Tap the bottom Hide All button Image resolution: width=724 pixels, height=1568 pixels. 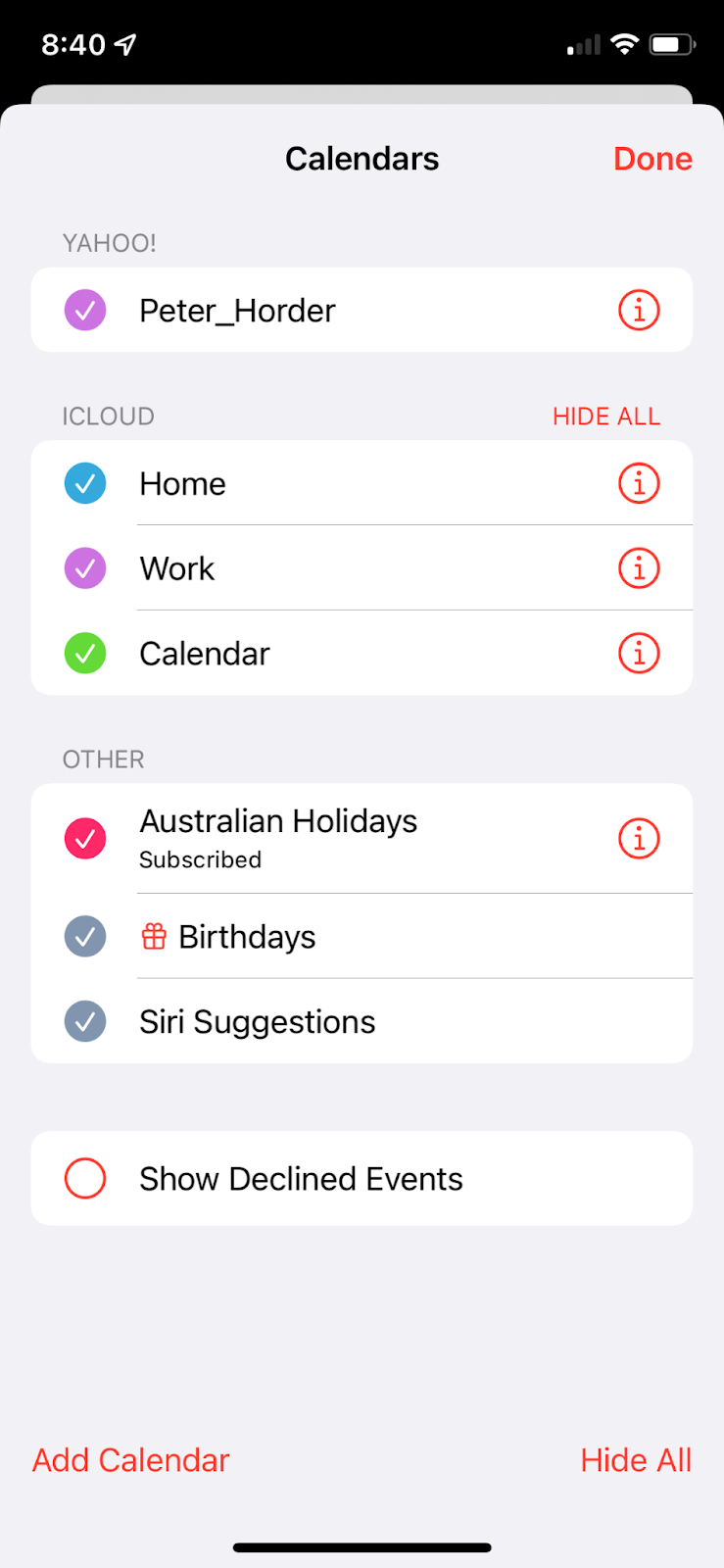636,1460
